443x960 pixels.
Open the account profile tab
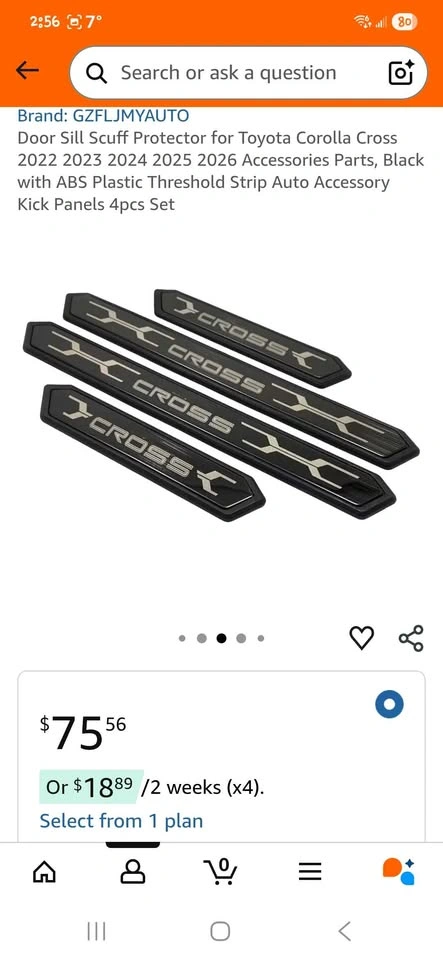(x=133, y=871)
